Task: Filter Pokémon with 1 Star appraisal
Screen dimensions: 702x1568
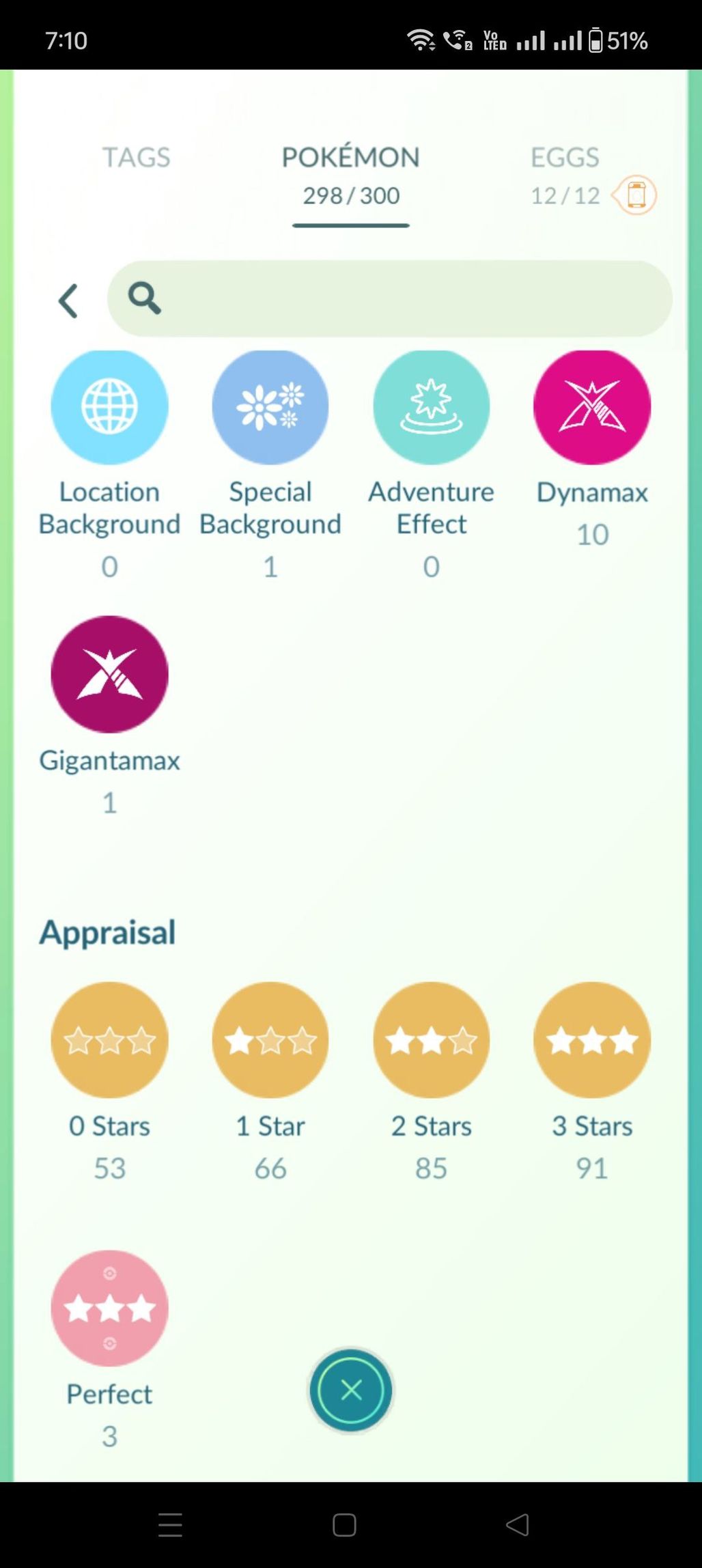Action: point(270,1040)
